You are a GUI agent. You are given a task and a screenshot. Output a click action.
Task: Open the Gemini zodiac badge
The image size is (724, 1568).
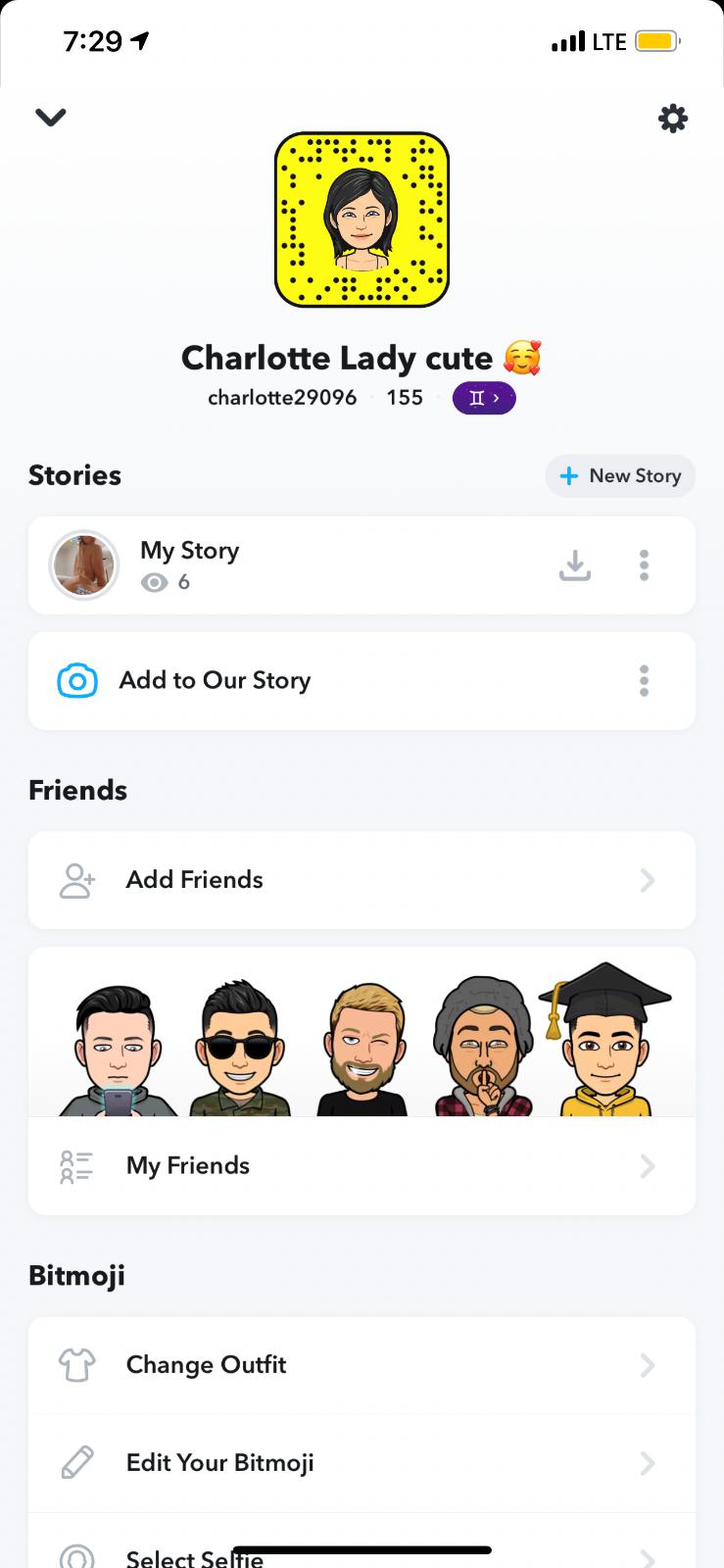point(483,398)
